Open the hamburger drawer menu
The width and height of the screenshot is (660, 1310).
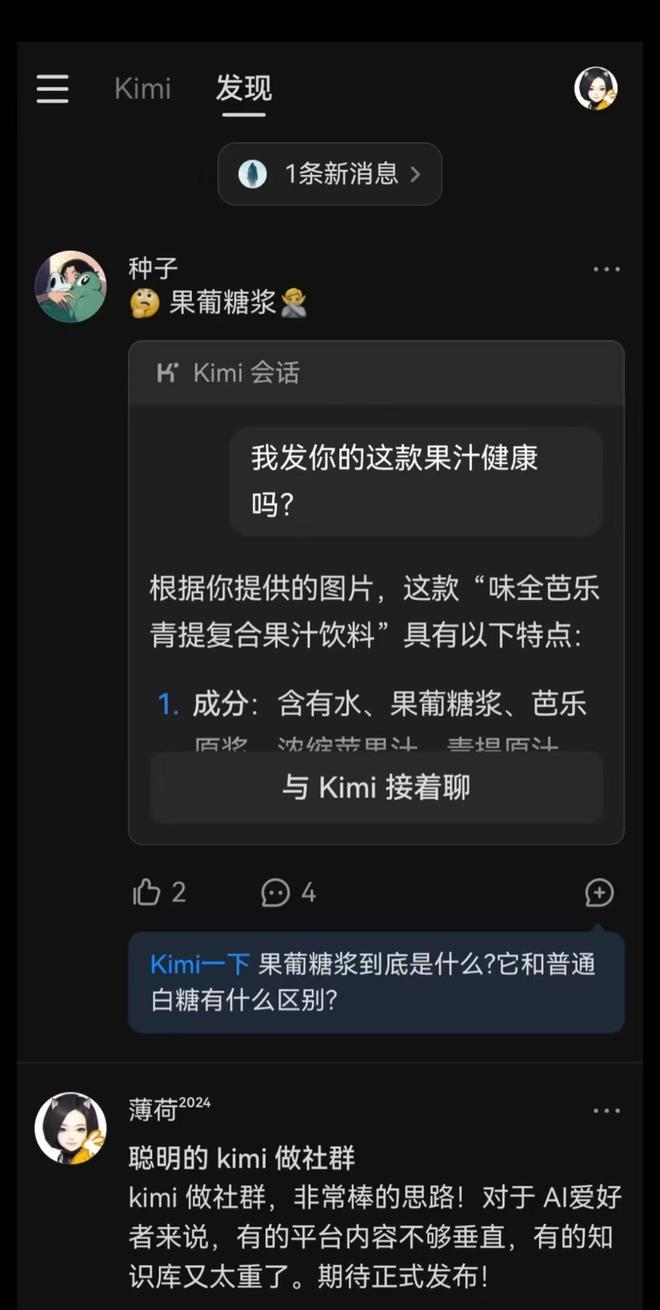(x=53, y=88)
